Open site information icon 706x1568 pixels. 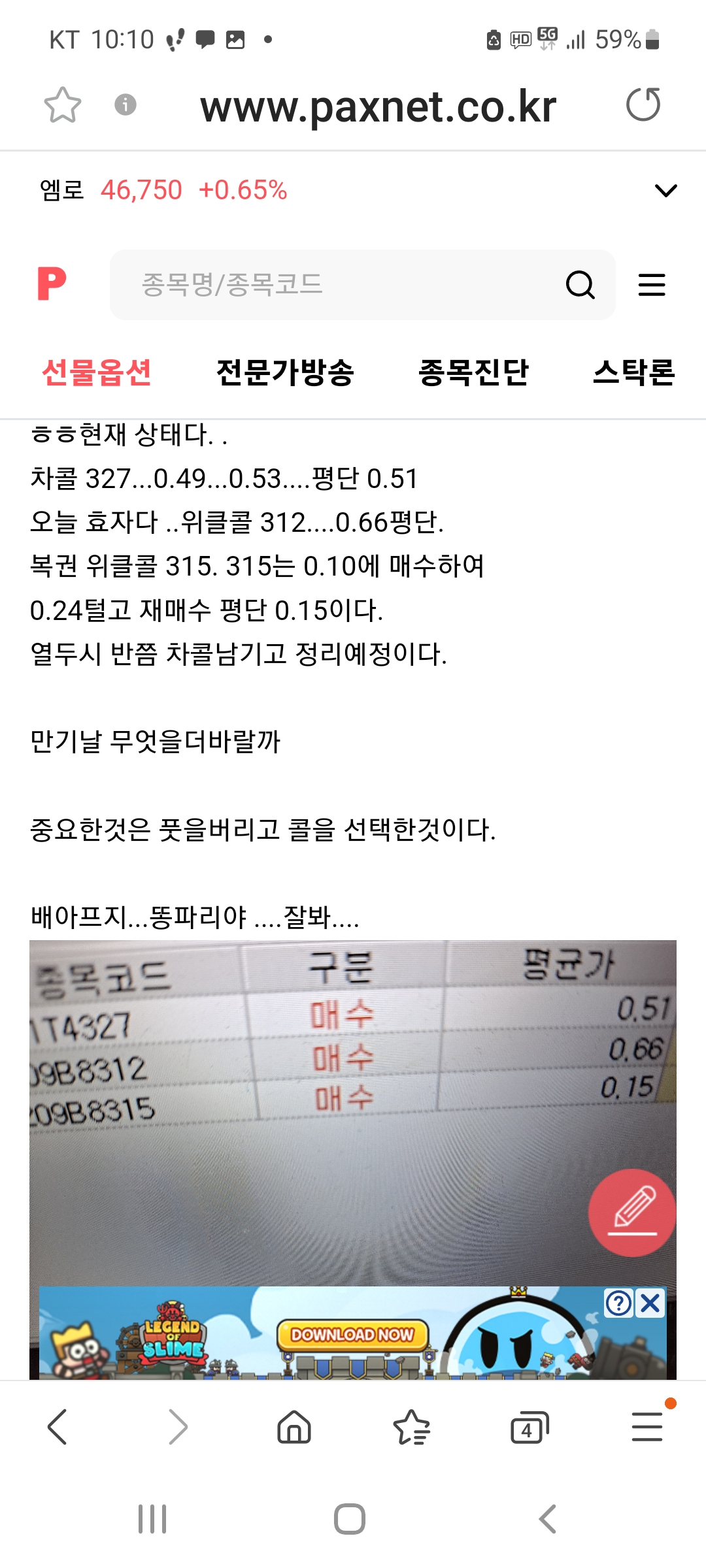(x=125, y=105)
